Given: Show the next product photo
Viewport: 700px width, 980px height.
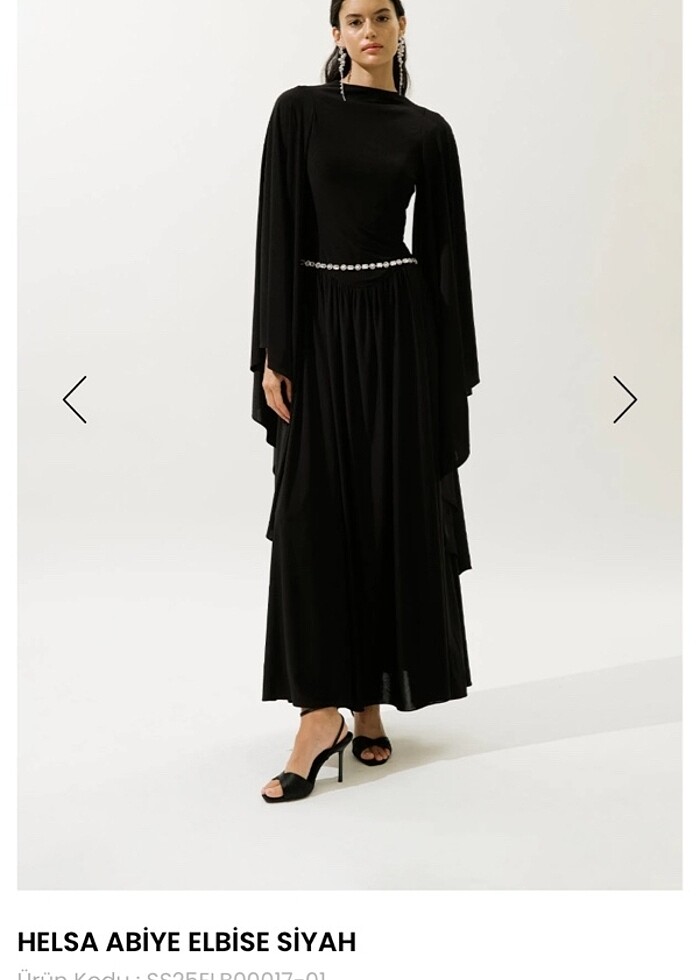Looking at the screenshot, I should point(624,400).
